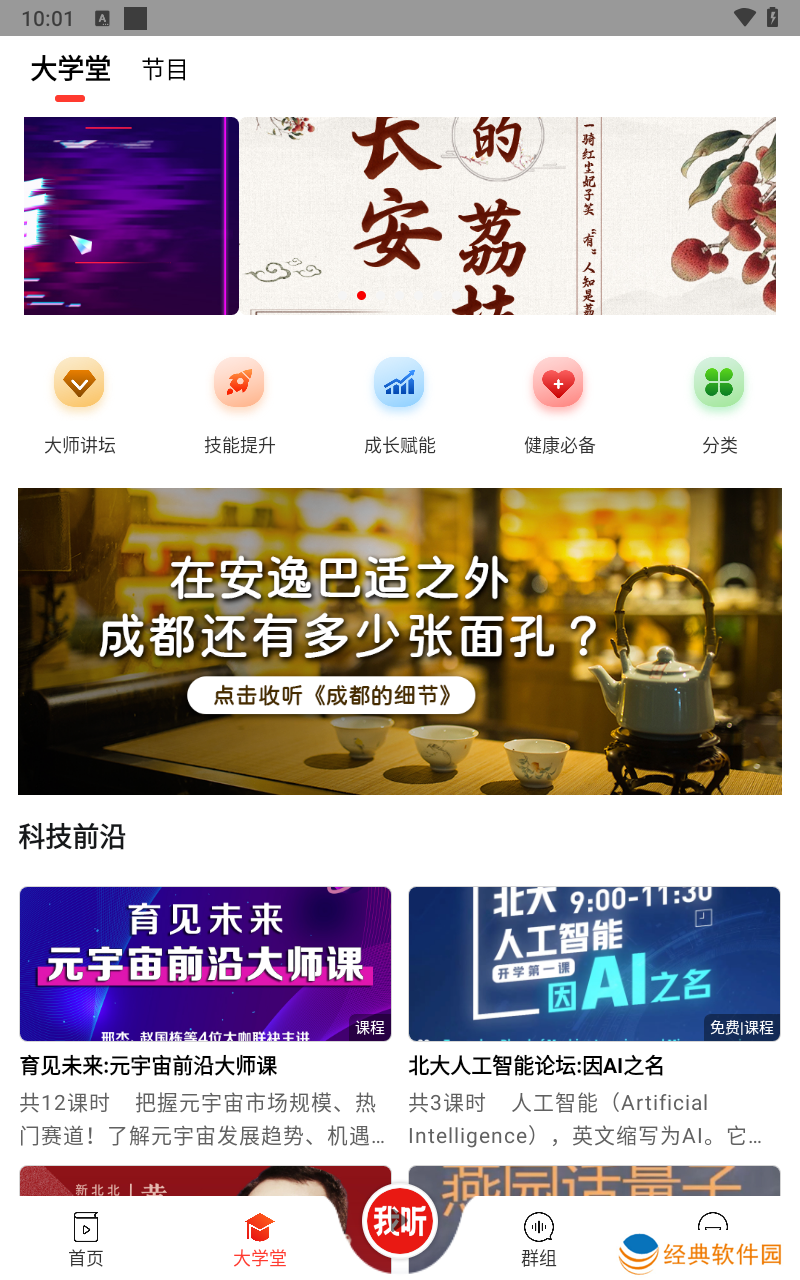
Task: Tap the Wi-Fi status bar icon
Action: coord(744,17)
